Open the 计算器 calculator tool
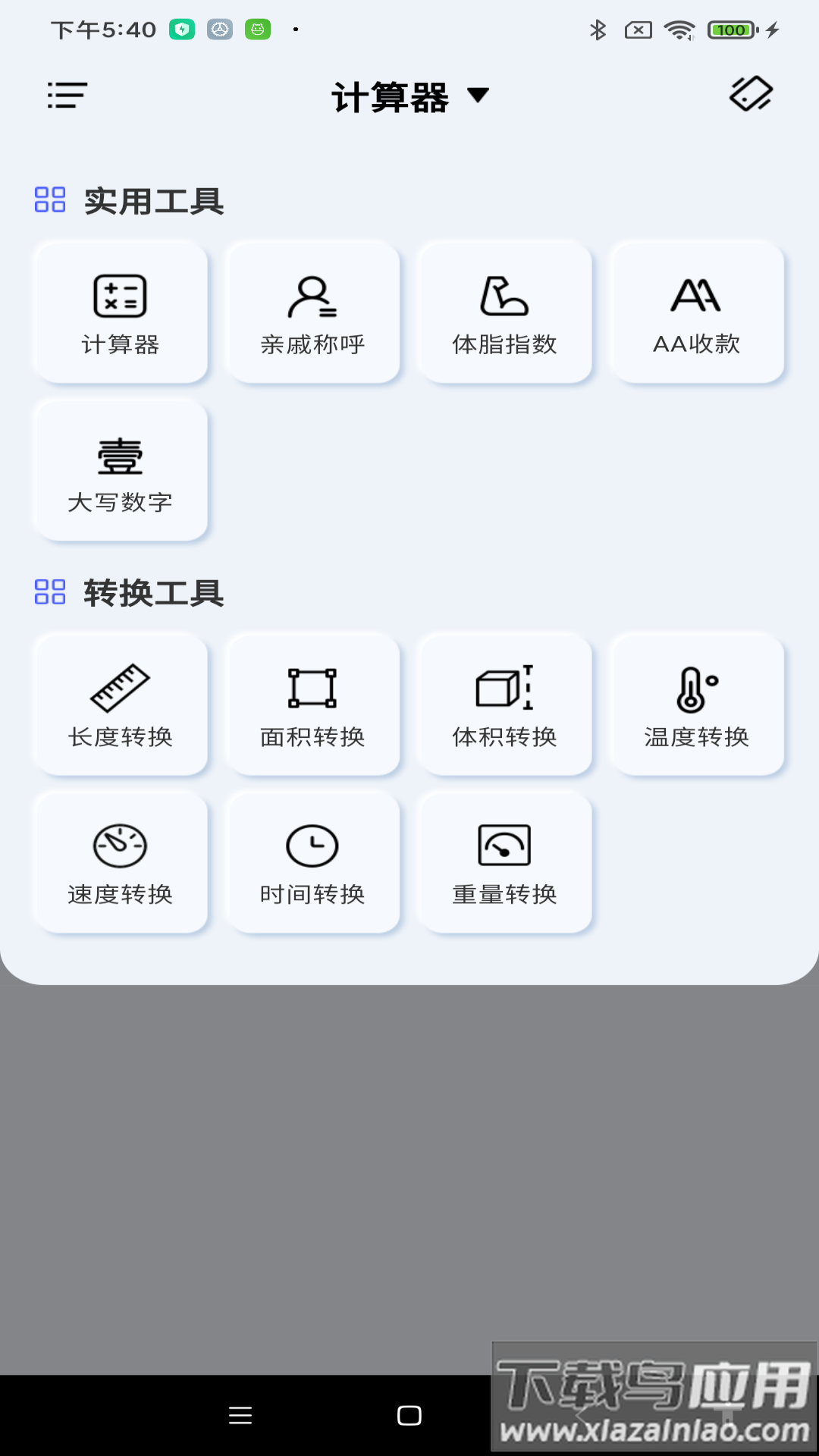The height and width of the screenshot is (1456, 819). [119, 311]
